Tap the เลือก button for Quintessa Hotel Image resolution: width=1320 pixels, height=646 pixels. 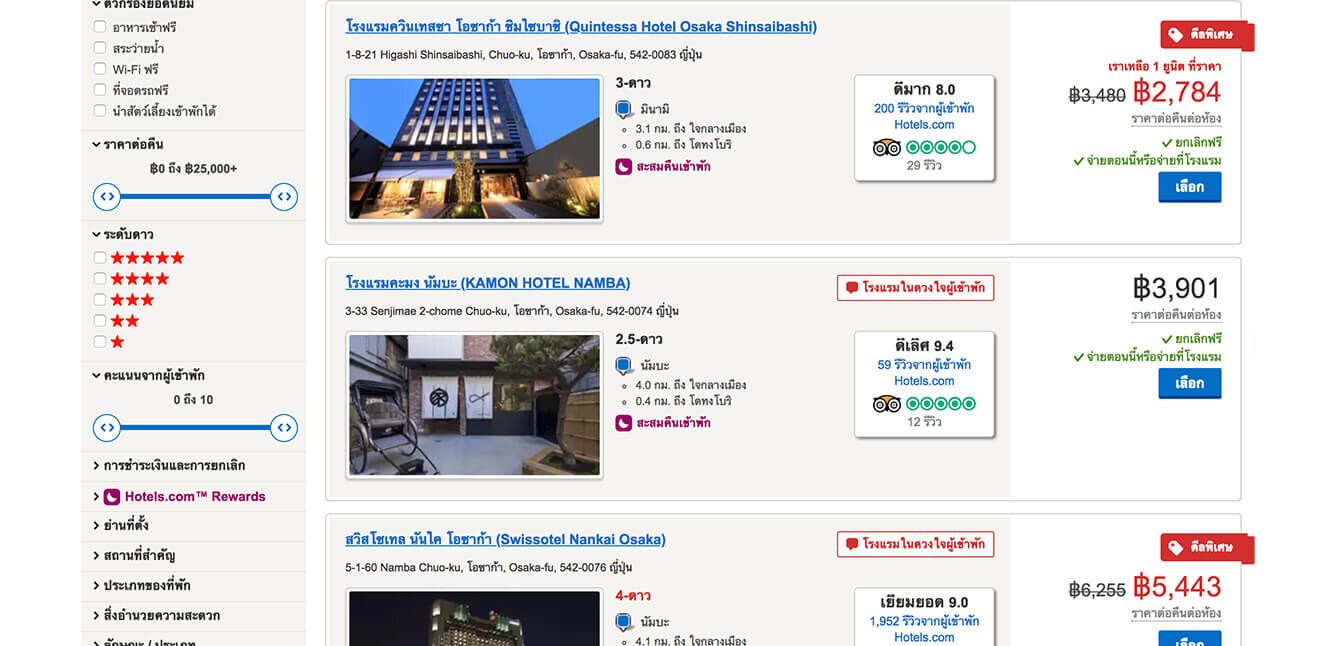[1189, 187]
